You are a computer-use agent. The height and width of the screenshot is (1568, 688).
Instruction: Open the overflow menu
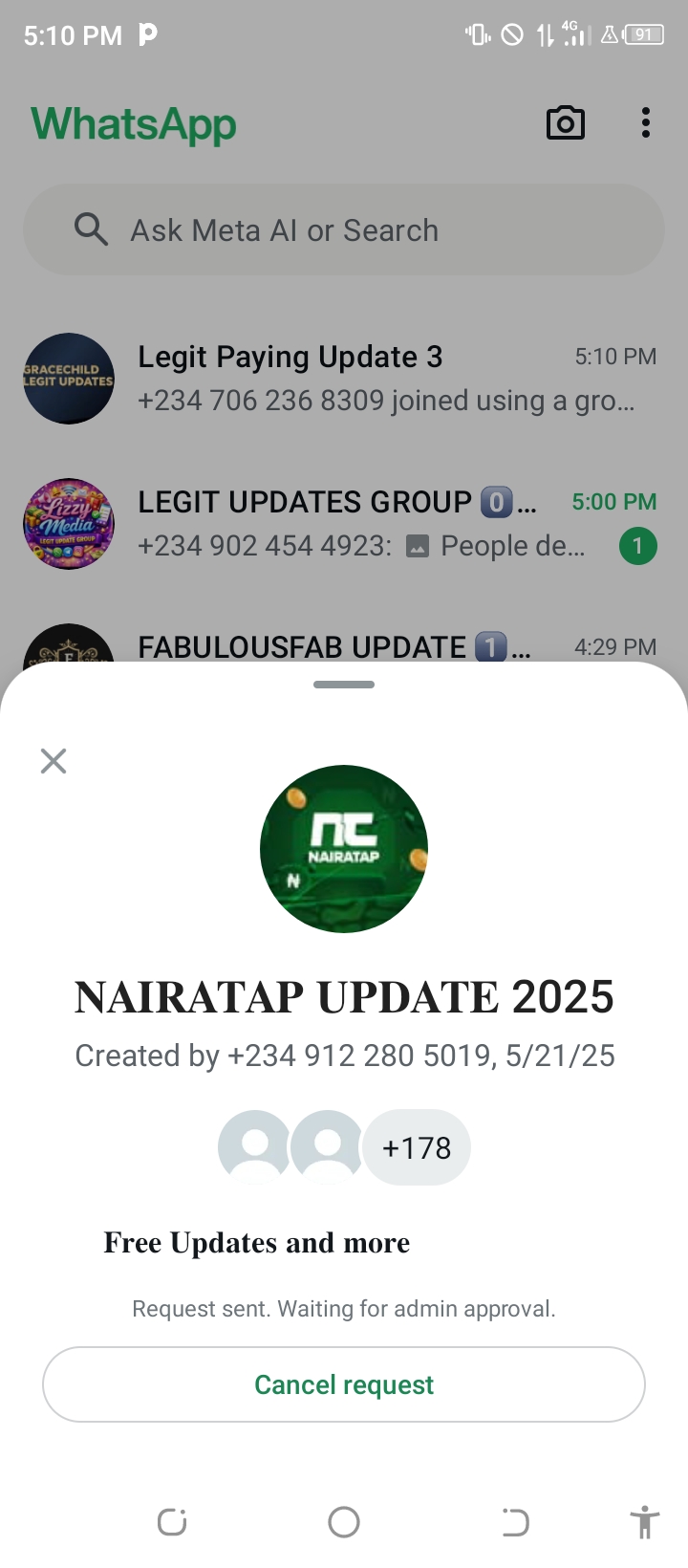coord(646,123)
